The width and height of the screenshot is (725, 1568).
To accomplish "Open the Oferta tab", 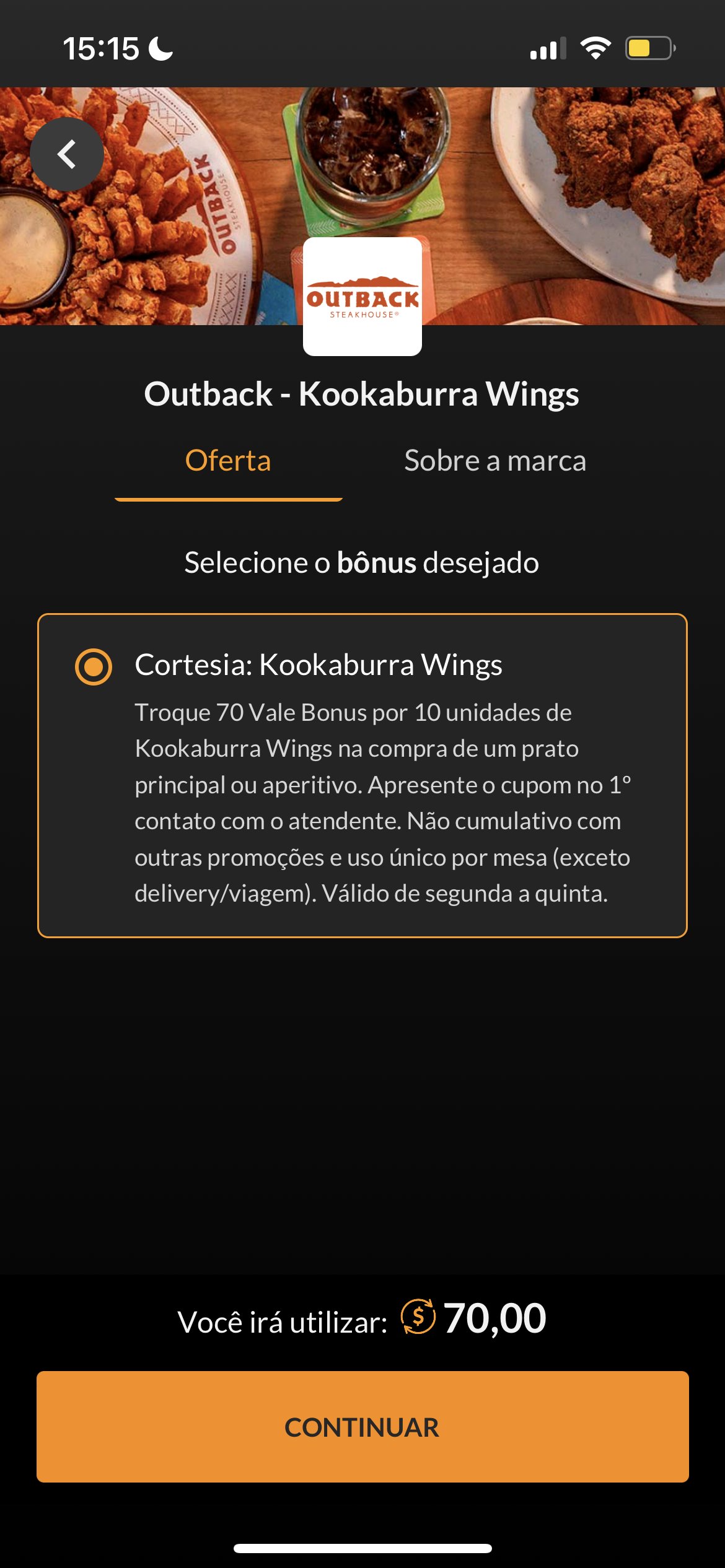I will tap(228, 461).
